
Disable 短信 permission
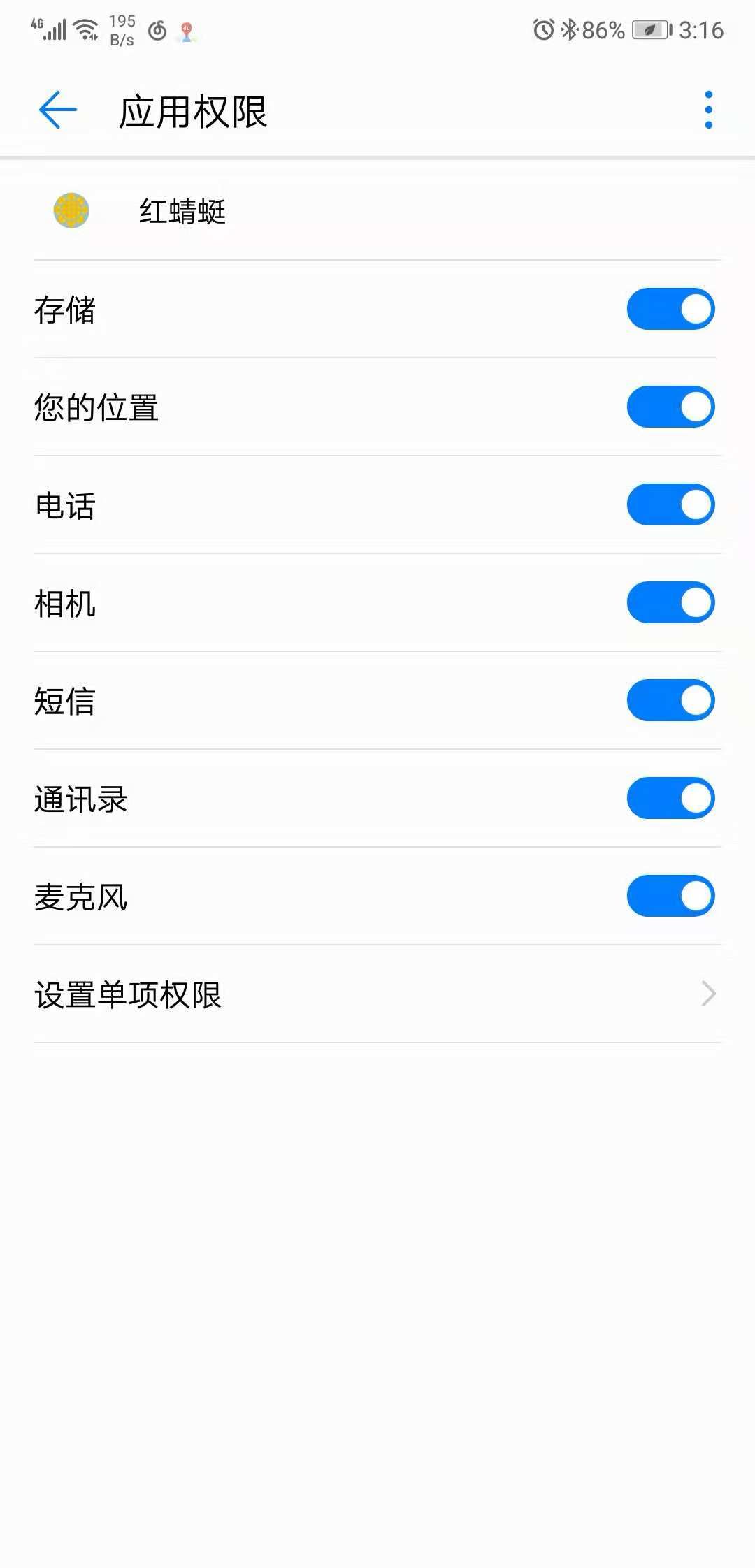click(x=670, y=700)
